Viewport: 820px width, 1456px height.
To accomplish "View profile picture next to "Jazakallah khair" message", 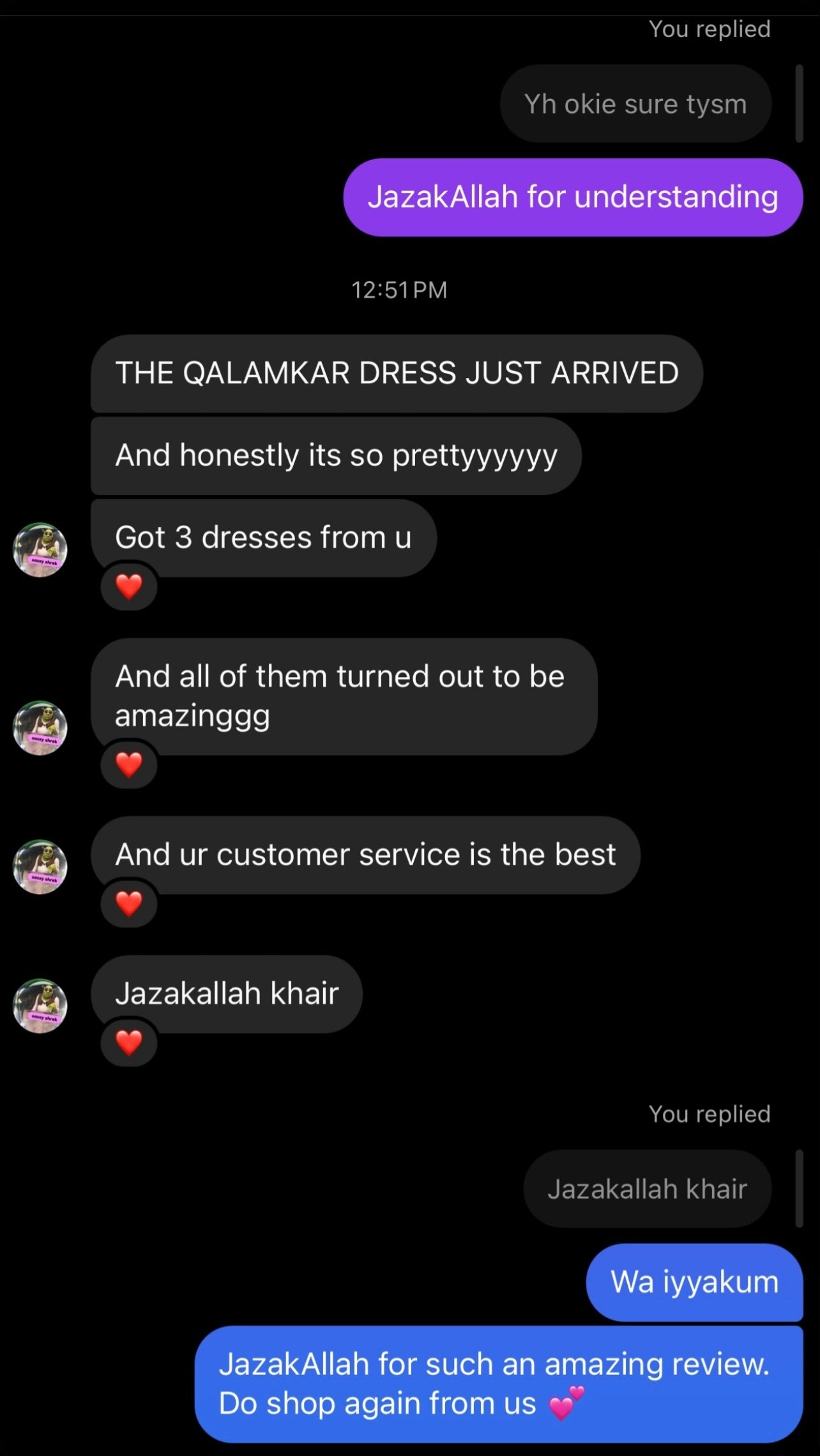I will [x=40, y=1006].
